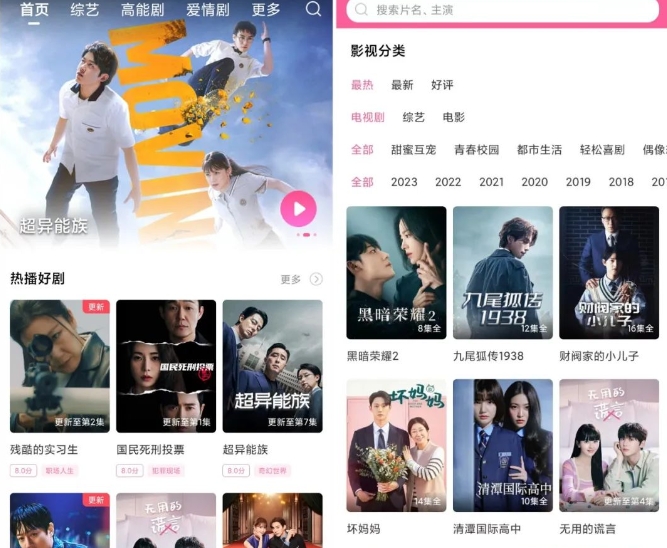
Task: Filter by year 2020
Action: tap(534, 182)
